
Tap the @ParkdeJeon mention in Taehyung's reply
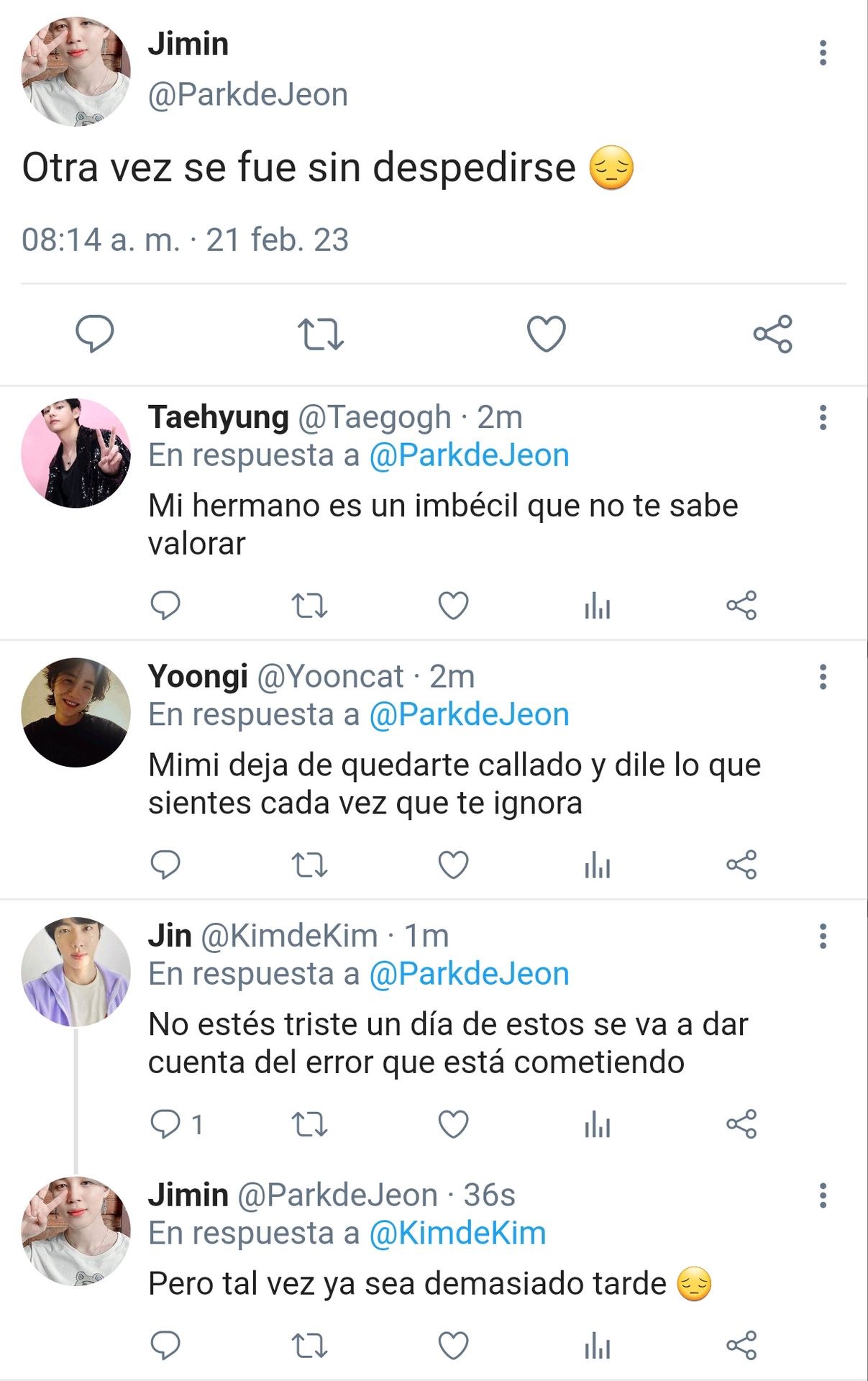point(469,455)
